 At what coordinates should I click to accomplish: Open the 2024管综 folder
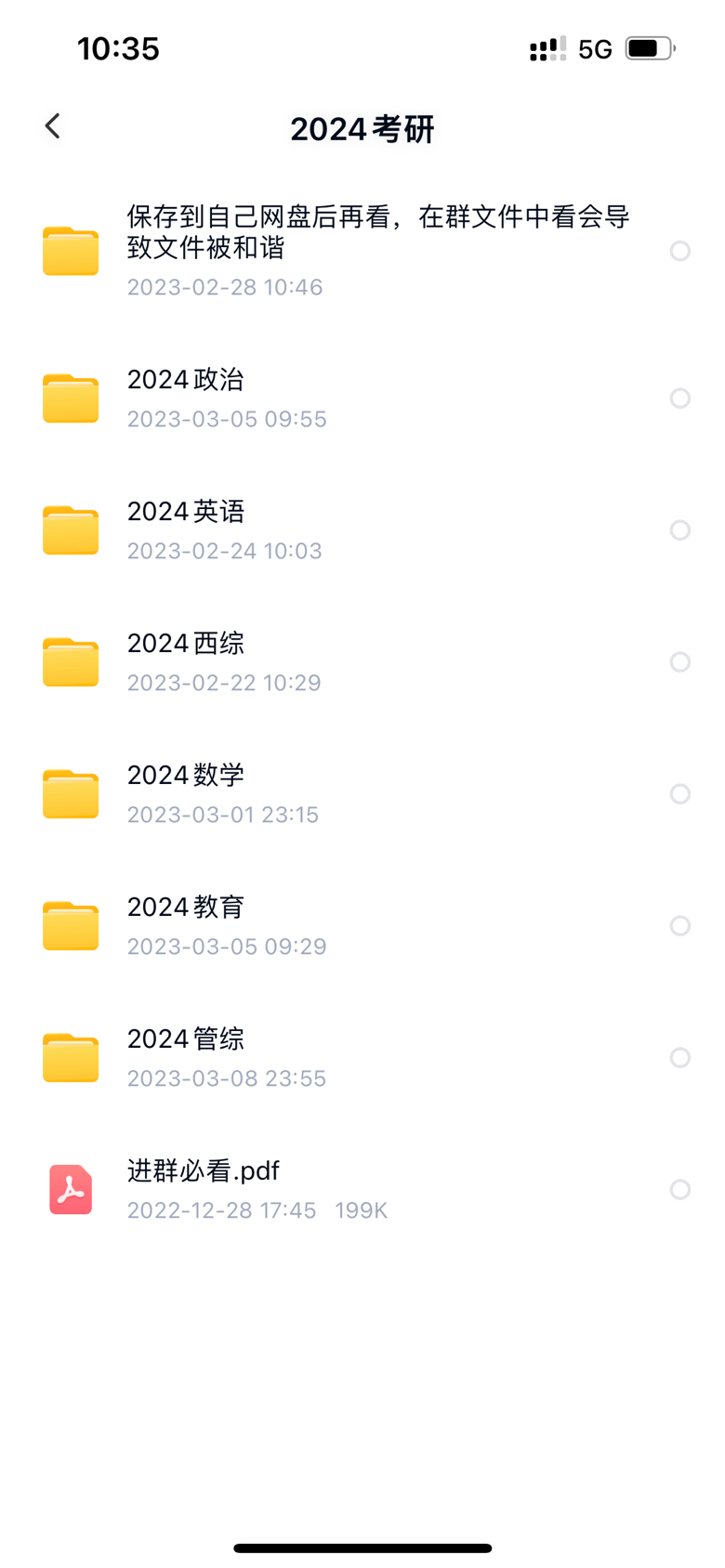(x=362, y=1058)
